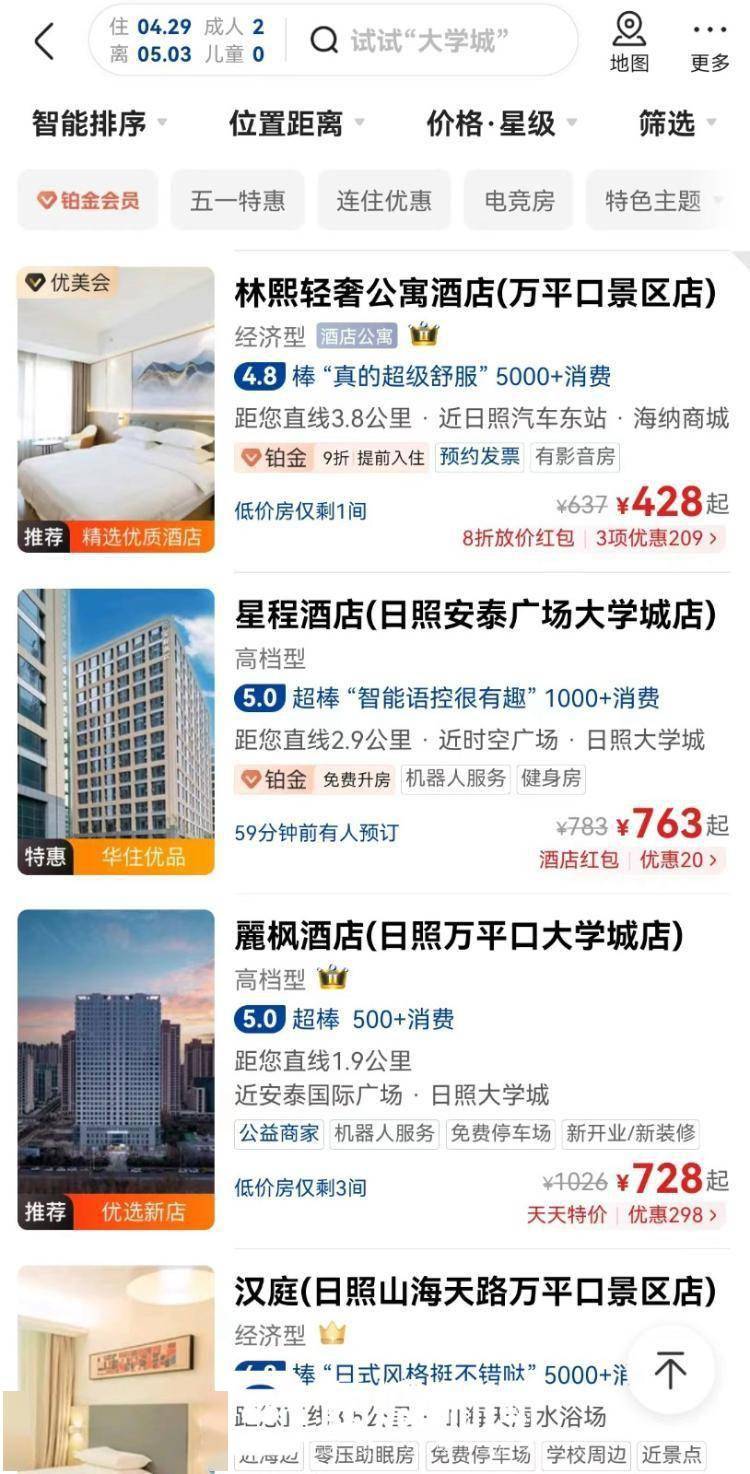Go back with the top-left arrow

44,42
